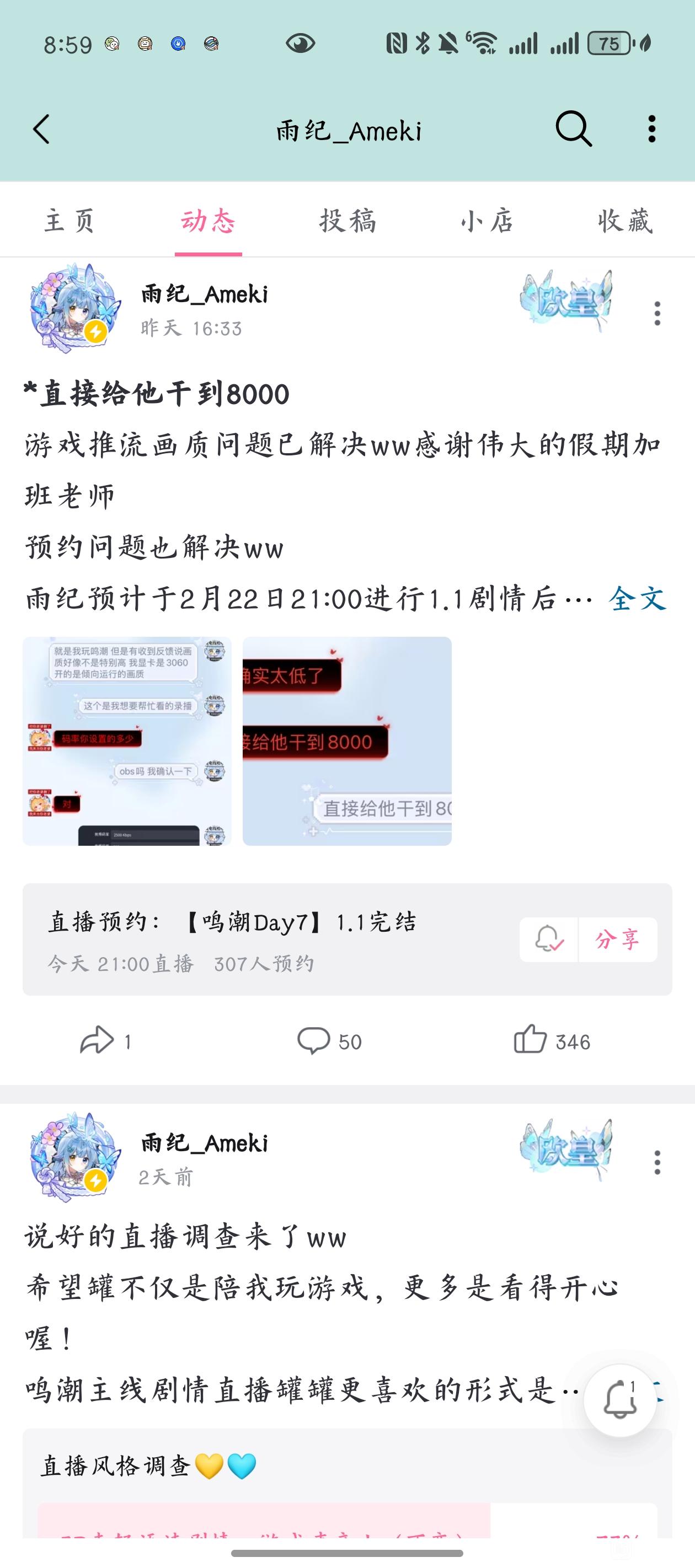Open comments on the 8000 post
Viewport: 695px width, 1568px height.
(x=329, y=1040)
